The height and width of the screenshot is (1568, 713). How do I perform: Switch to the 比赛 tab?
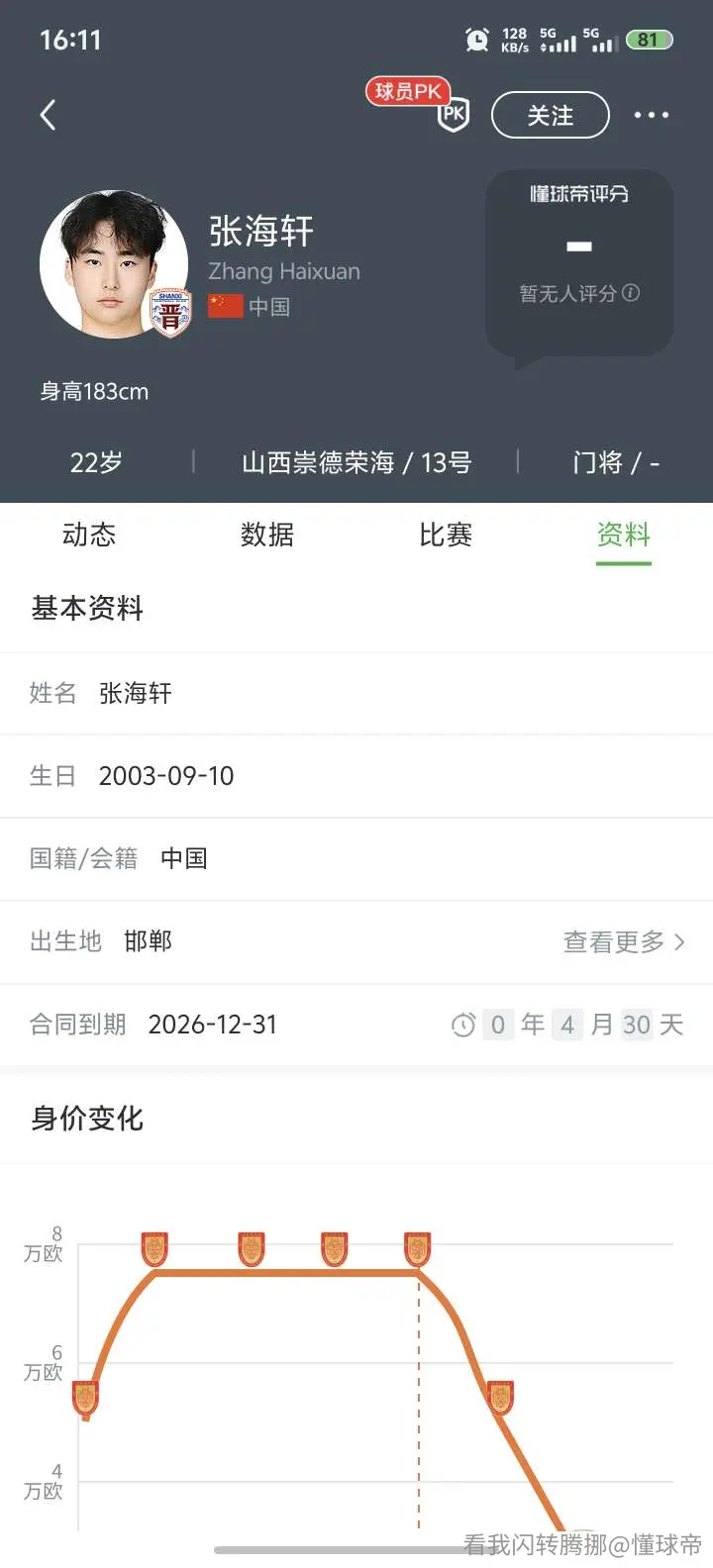click(x=446, y=535)
